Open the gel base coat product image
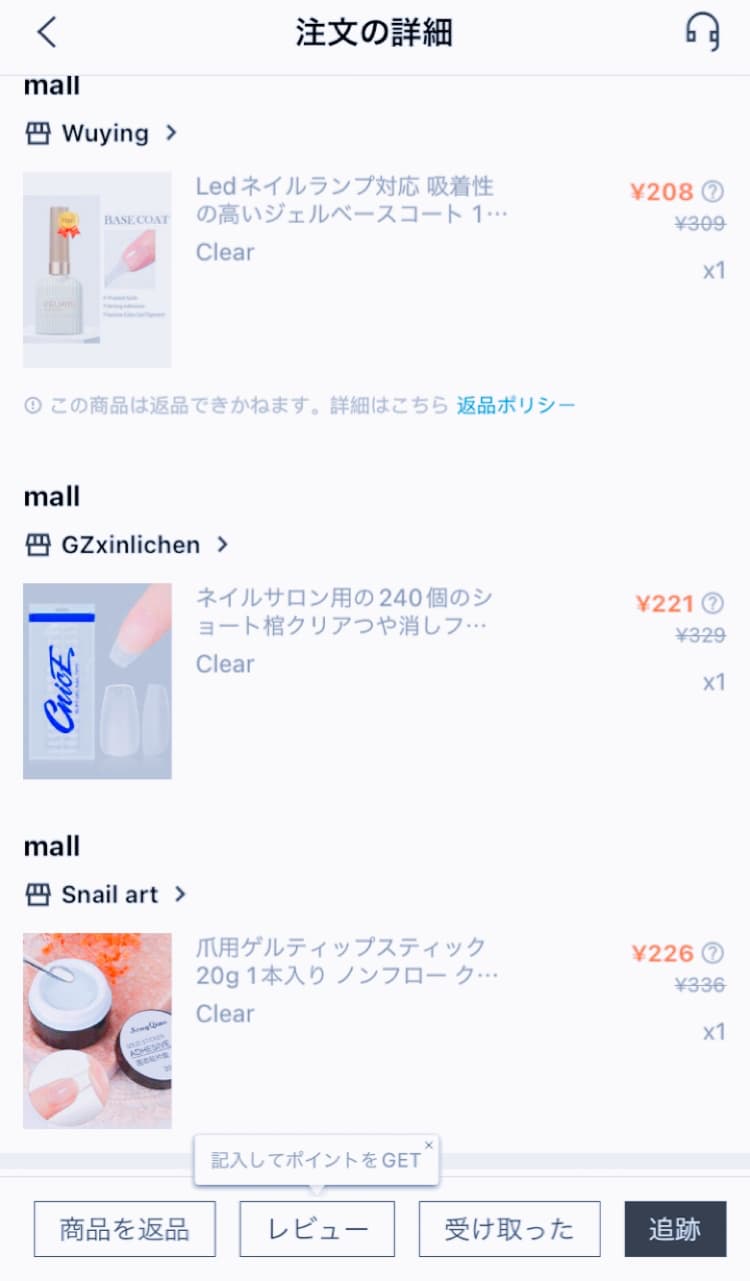Screen dimensions: 750x1281 97,270
